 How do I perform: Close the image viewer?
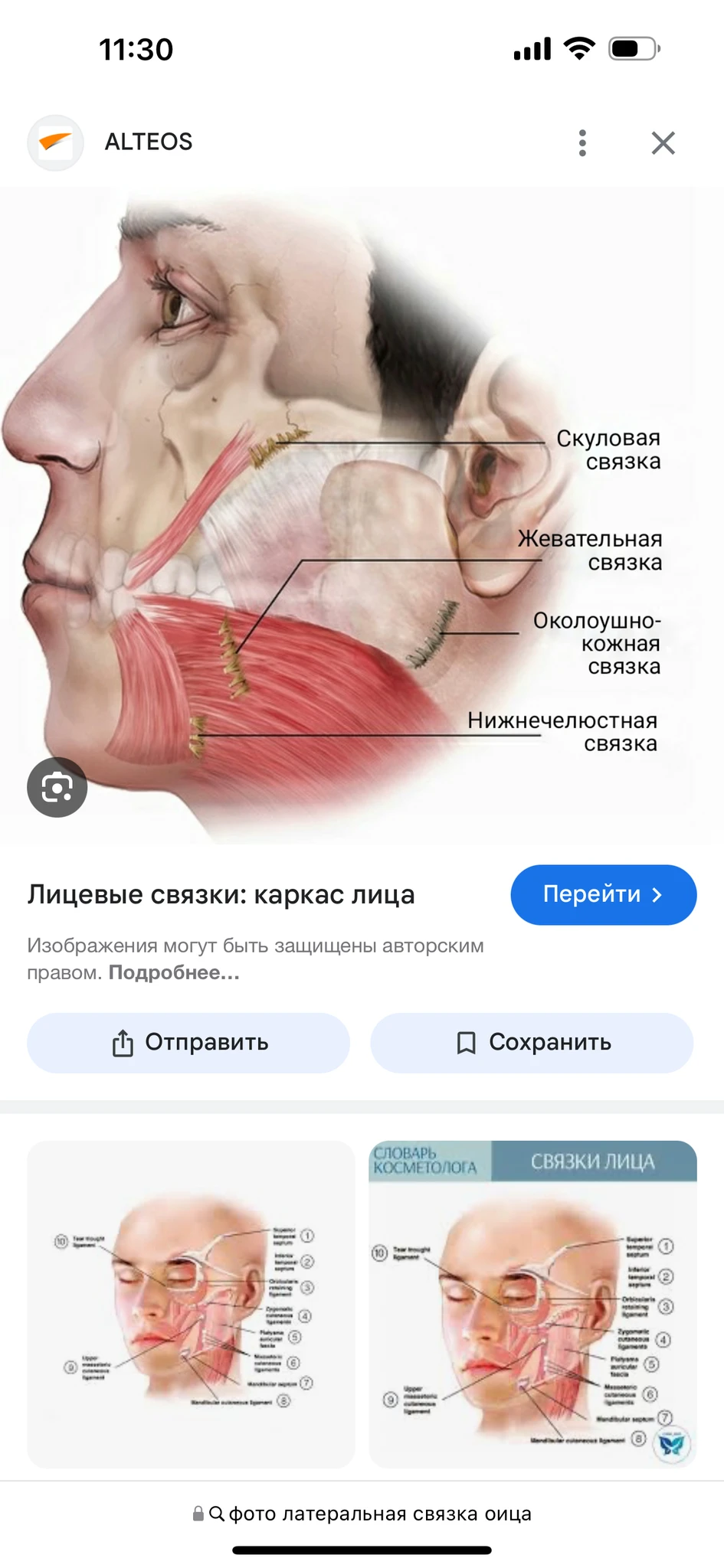tap(663, 143)
